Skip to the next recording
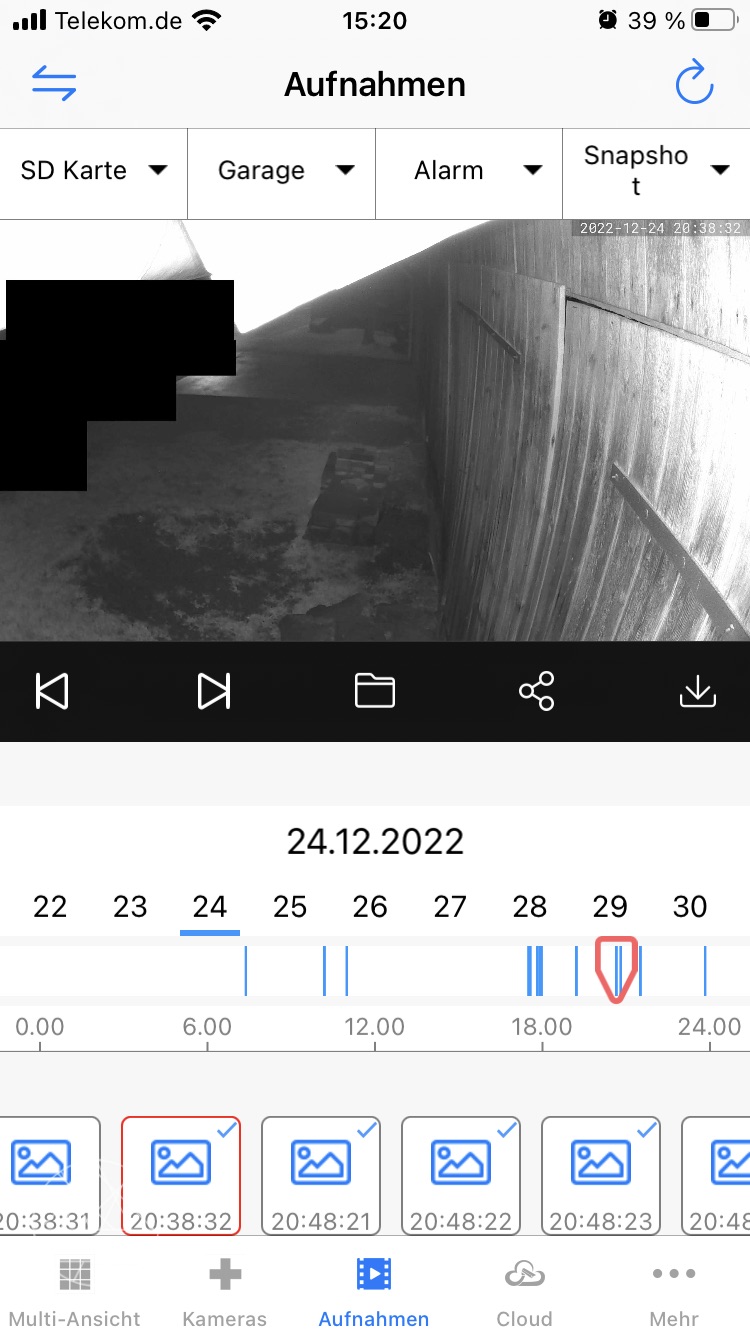Image resolution: width=750 pixels, height=1334 pixels. pyautogui.click(x=213, y=691)
